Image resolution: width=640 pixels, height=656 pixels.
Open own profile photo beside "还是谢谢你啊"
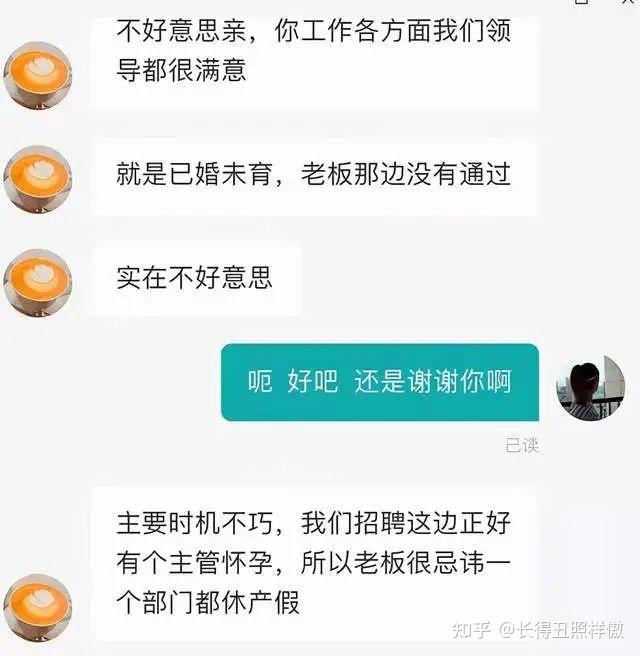point(590,387)
